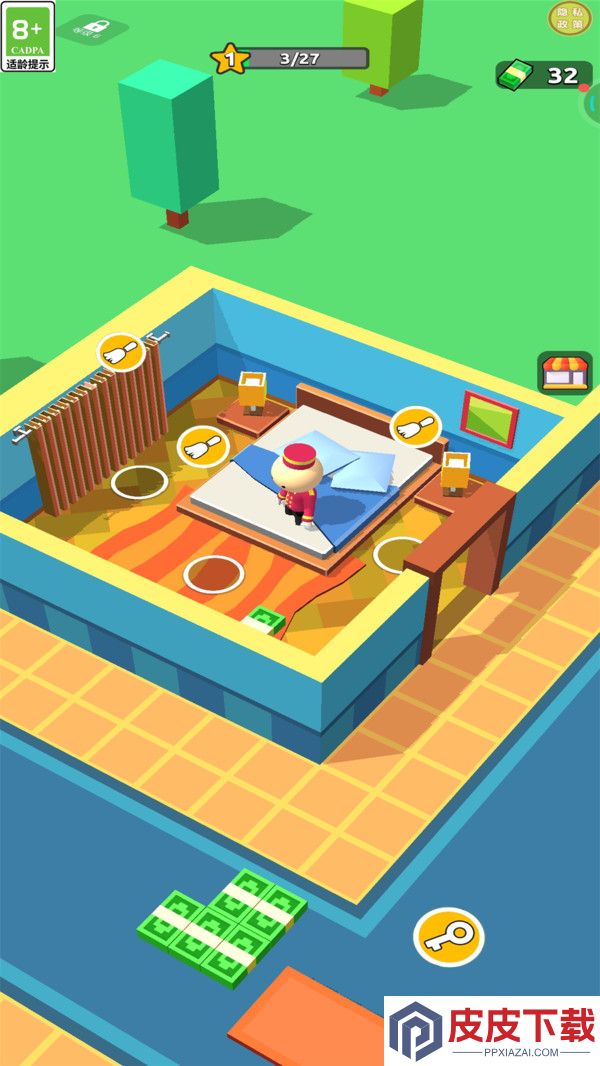The image size is (600, 1066).
Task: Open the privacy policy button
Action: 569,18
